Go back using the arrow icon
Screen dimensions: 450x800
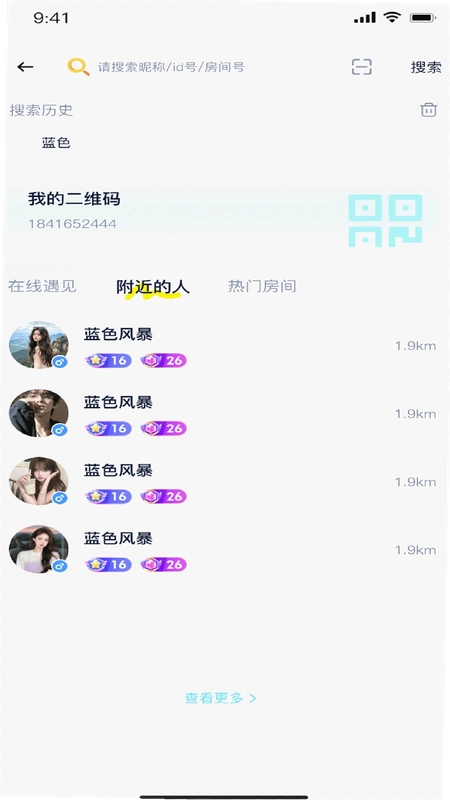(25, 67)
